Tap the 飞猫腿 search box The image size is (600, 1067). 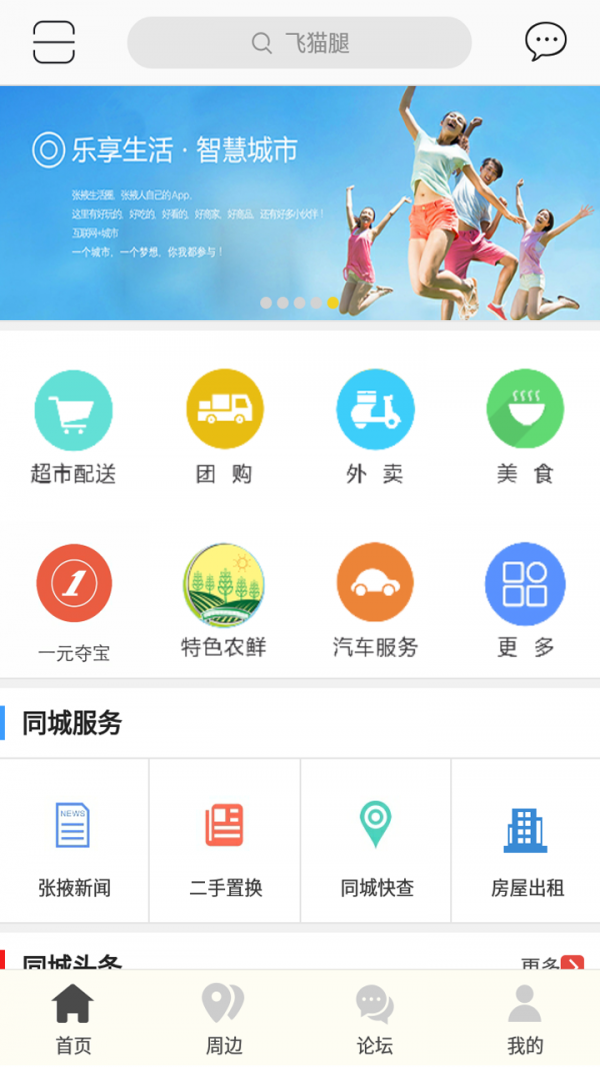pyautogui.click(x=299, y=43)
